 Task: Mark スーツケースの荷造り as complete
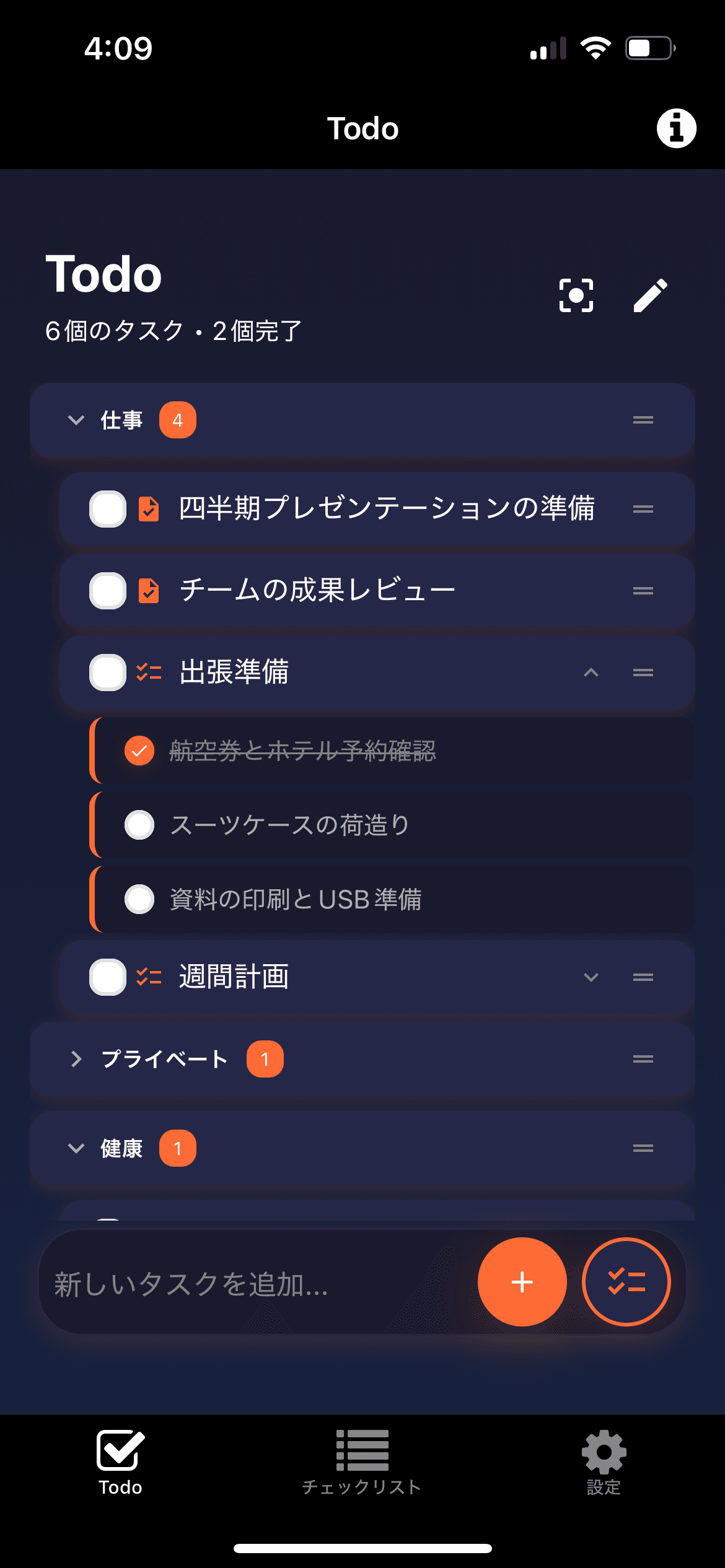point(139,825)
